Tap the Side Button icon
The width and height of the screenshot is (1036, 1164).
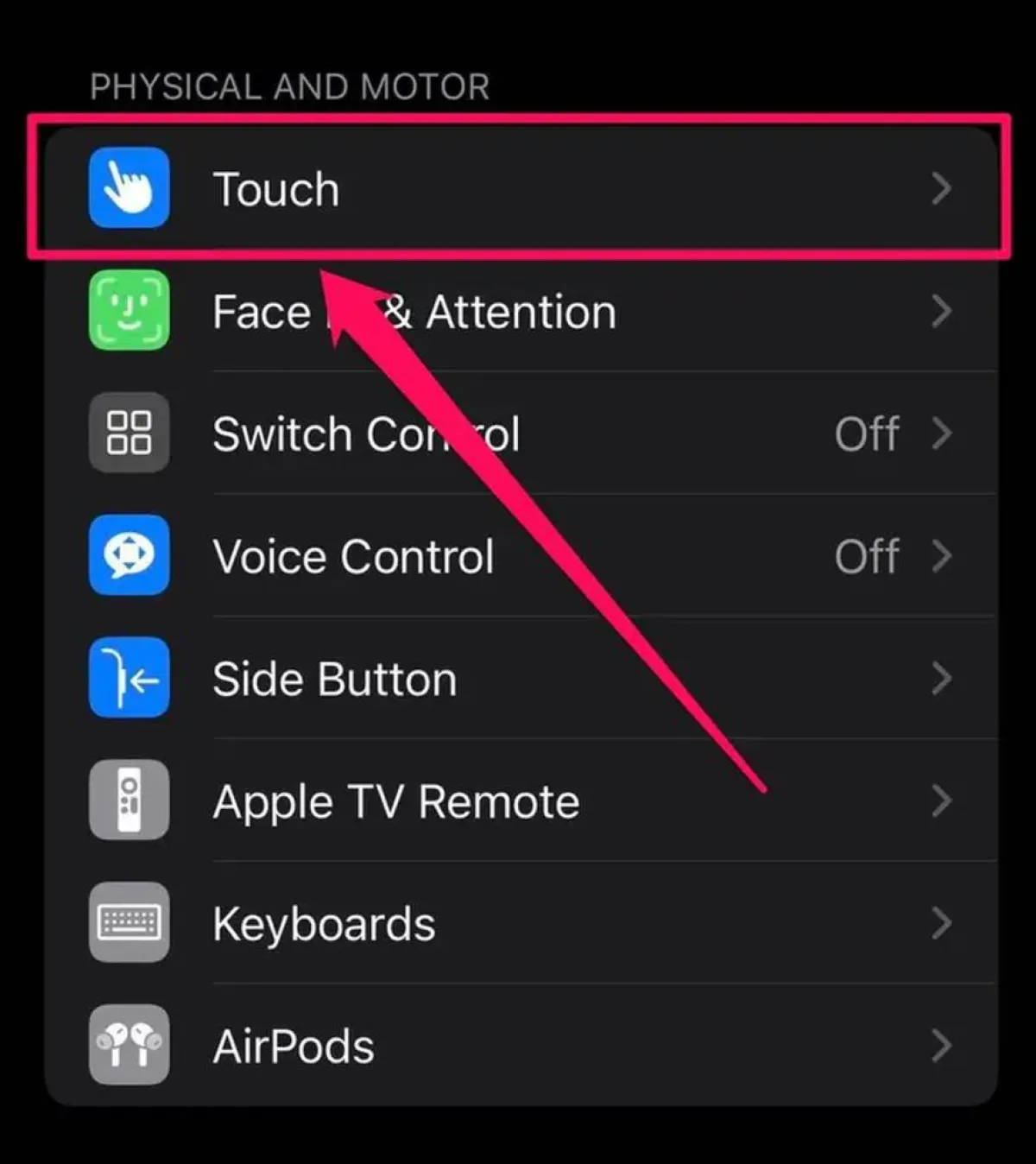click(x=129, y=679)
